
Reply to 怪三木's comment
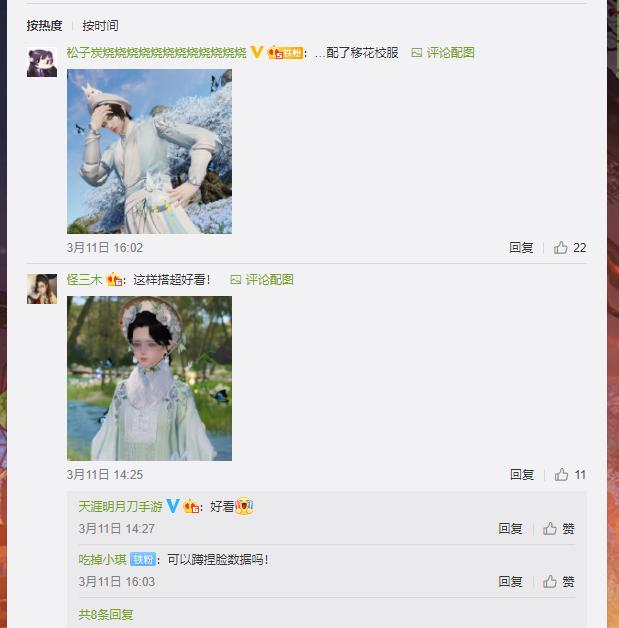[521, 475]
